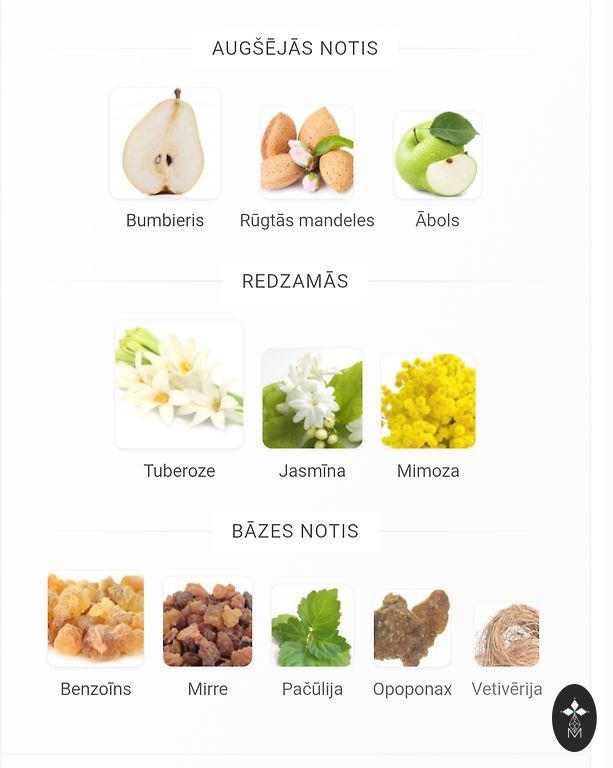Select the Jasmīna note
The width and height of the screenshot is (613, 768).
tap(312, 398)
